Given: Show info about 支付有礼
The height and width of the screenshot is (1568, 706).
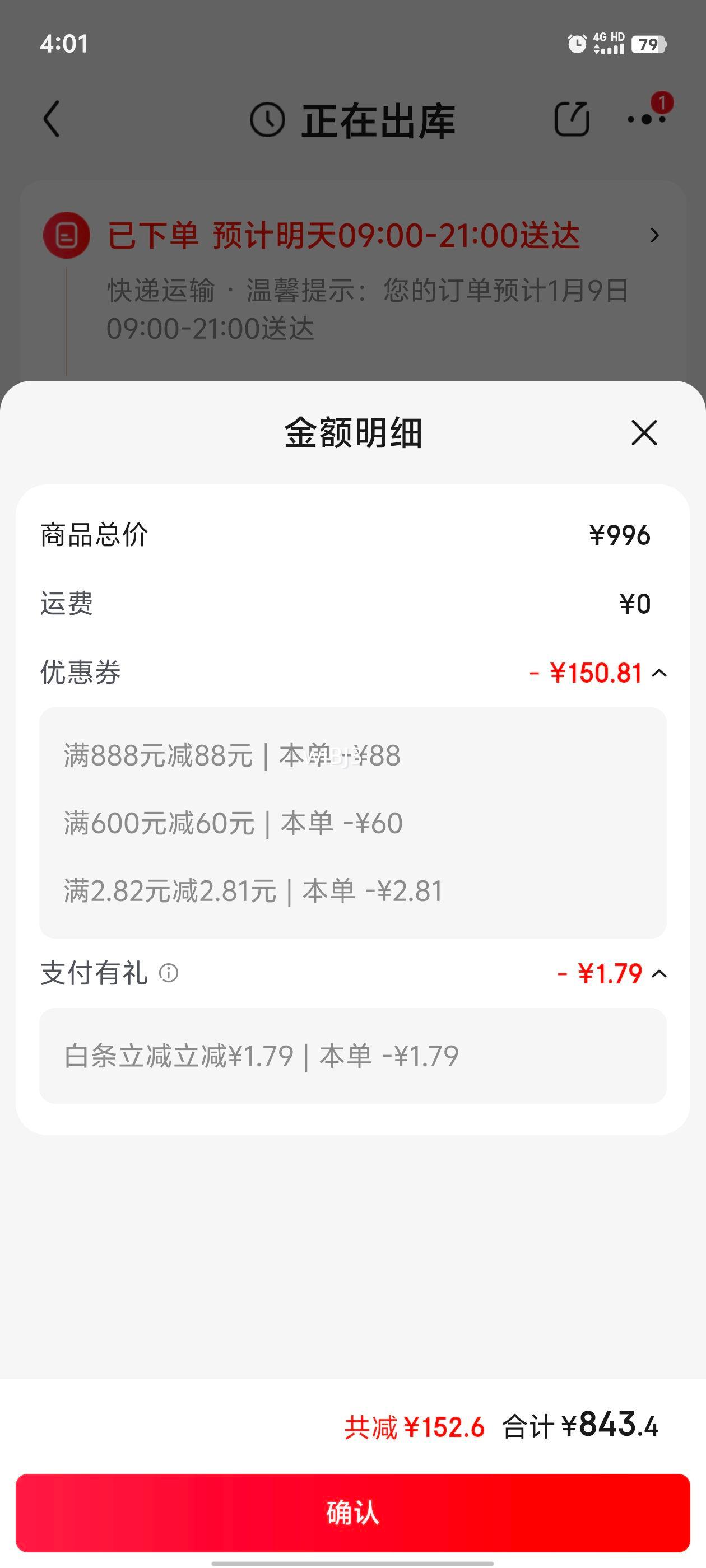Looking at the screenshot, I should tap(169, 973).
